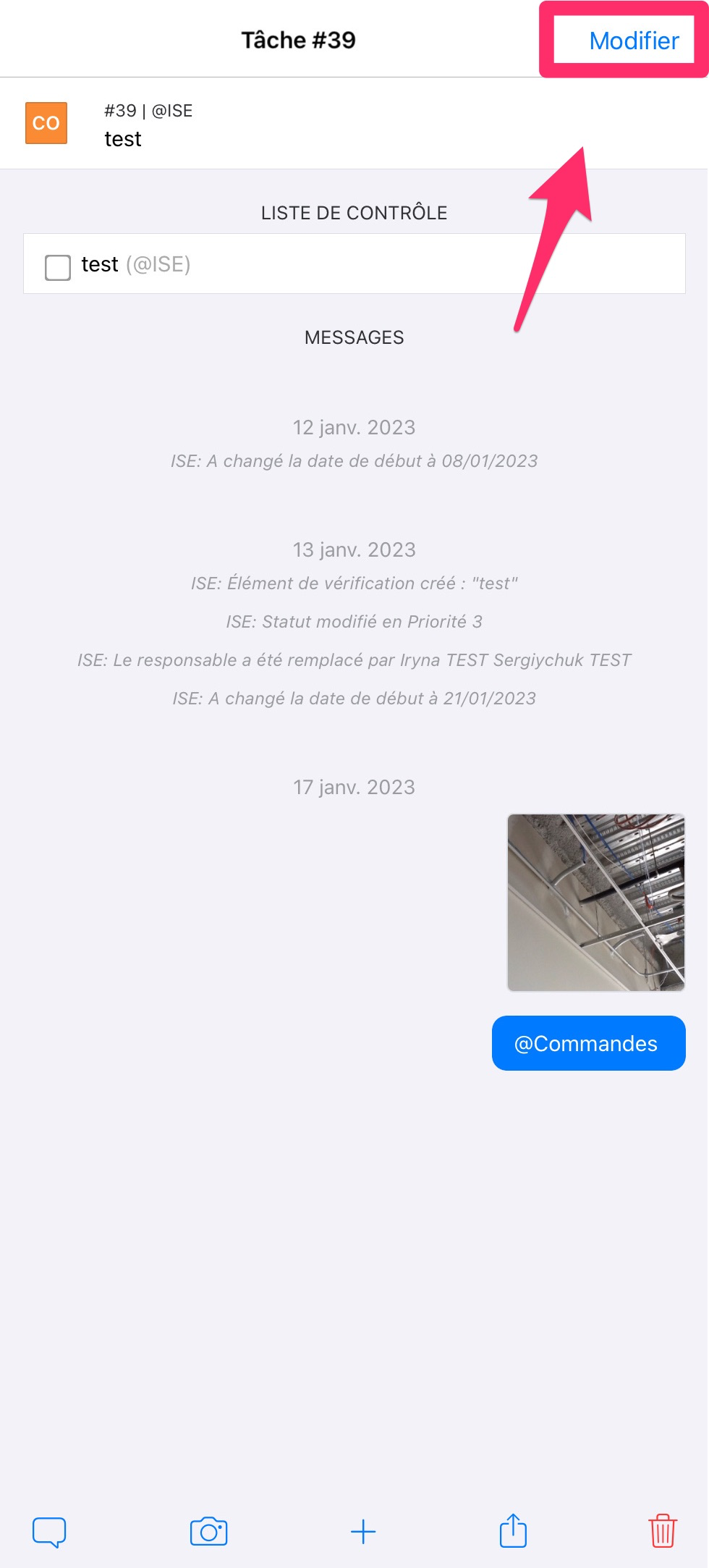Tap Modifier to edit the task
This screenshot has height=1568, width=709.
(x=634, y=41)
